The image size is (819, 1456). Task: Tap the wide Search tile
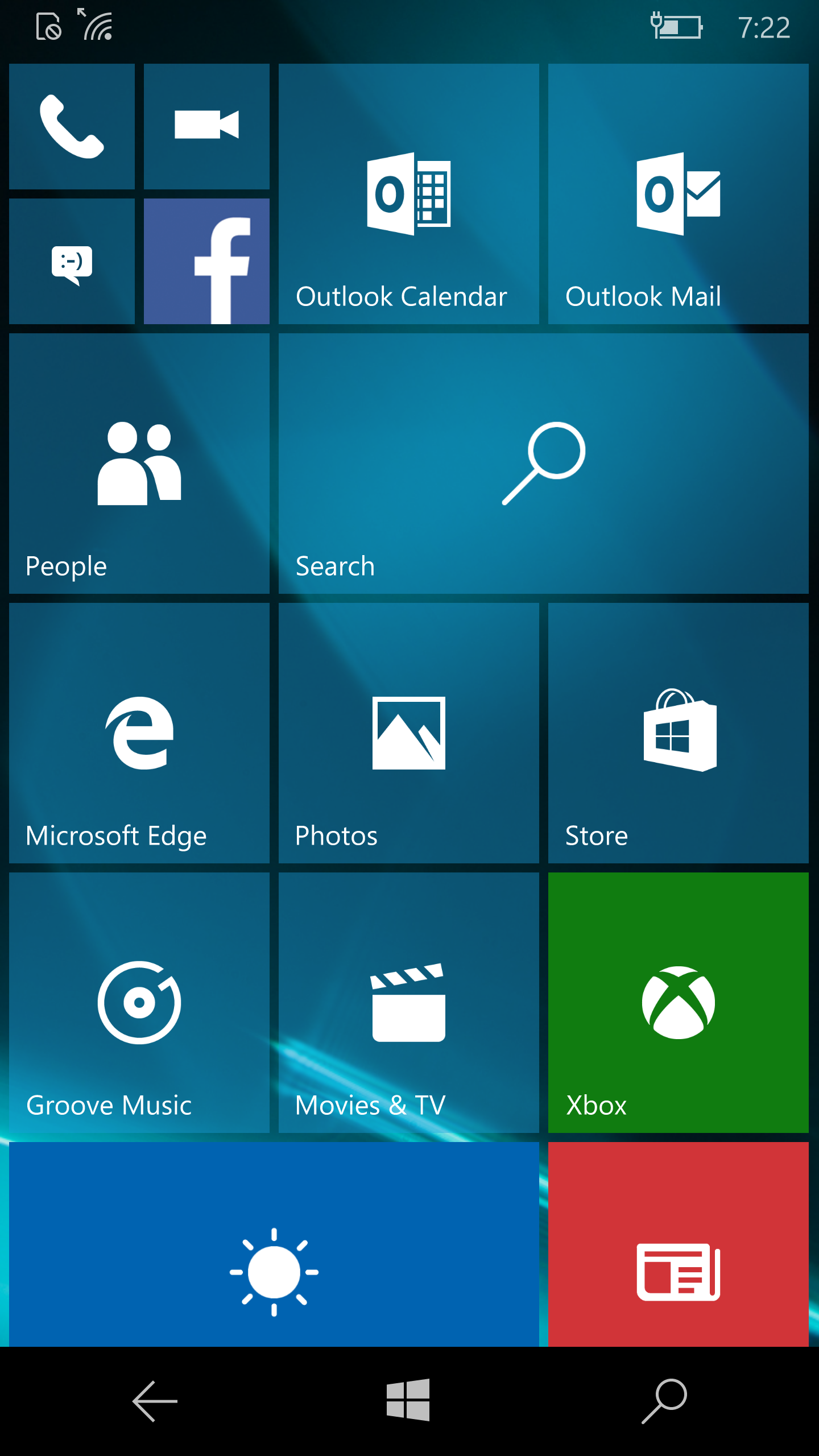(x=543, y=464)
